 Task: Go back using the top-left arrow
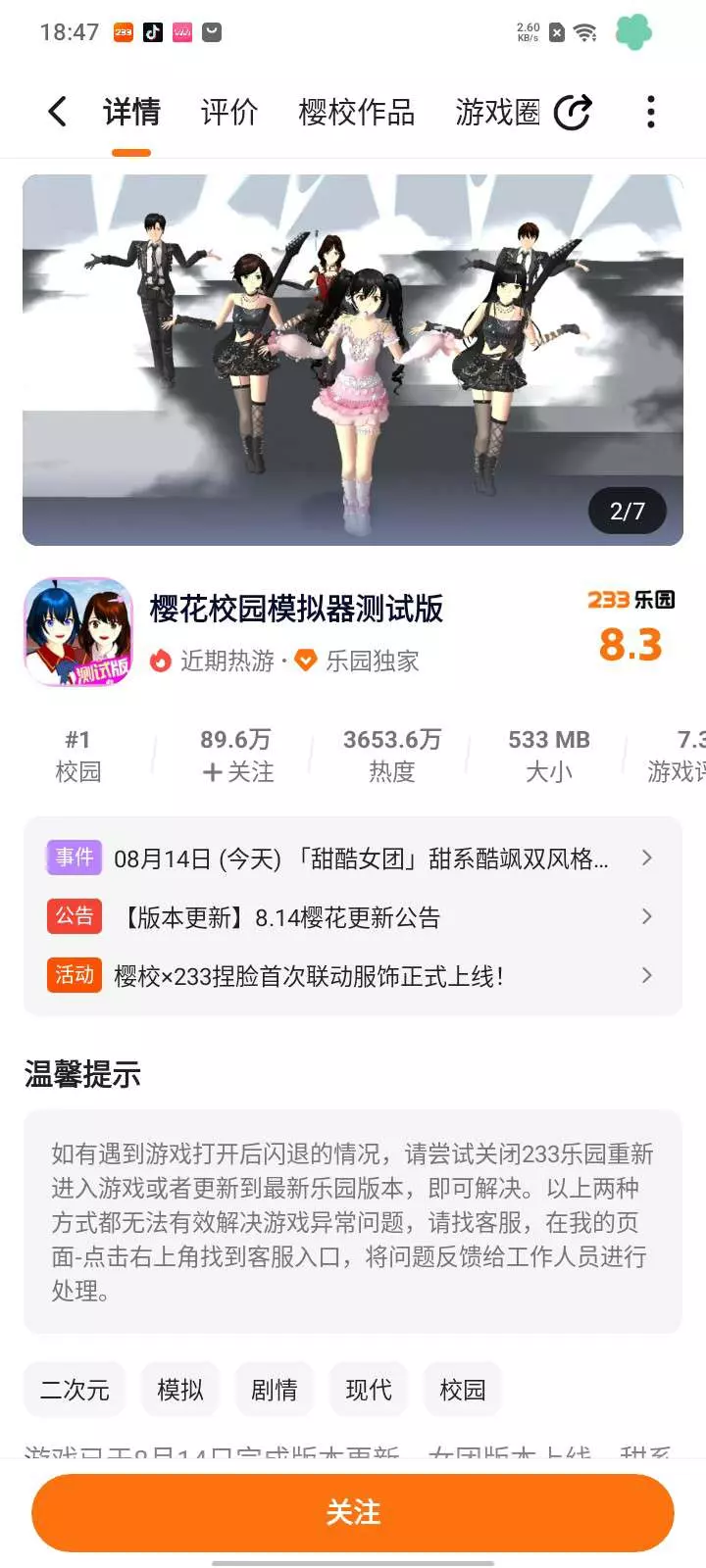click(x=58, y=112)
